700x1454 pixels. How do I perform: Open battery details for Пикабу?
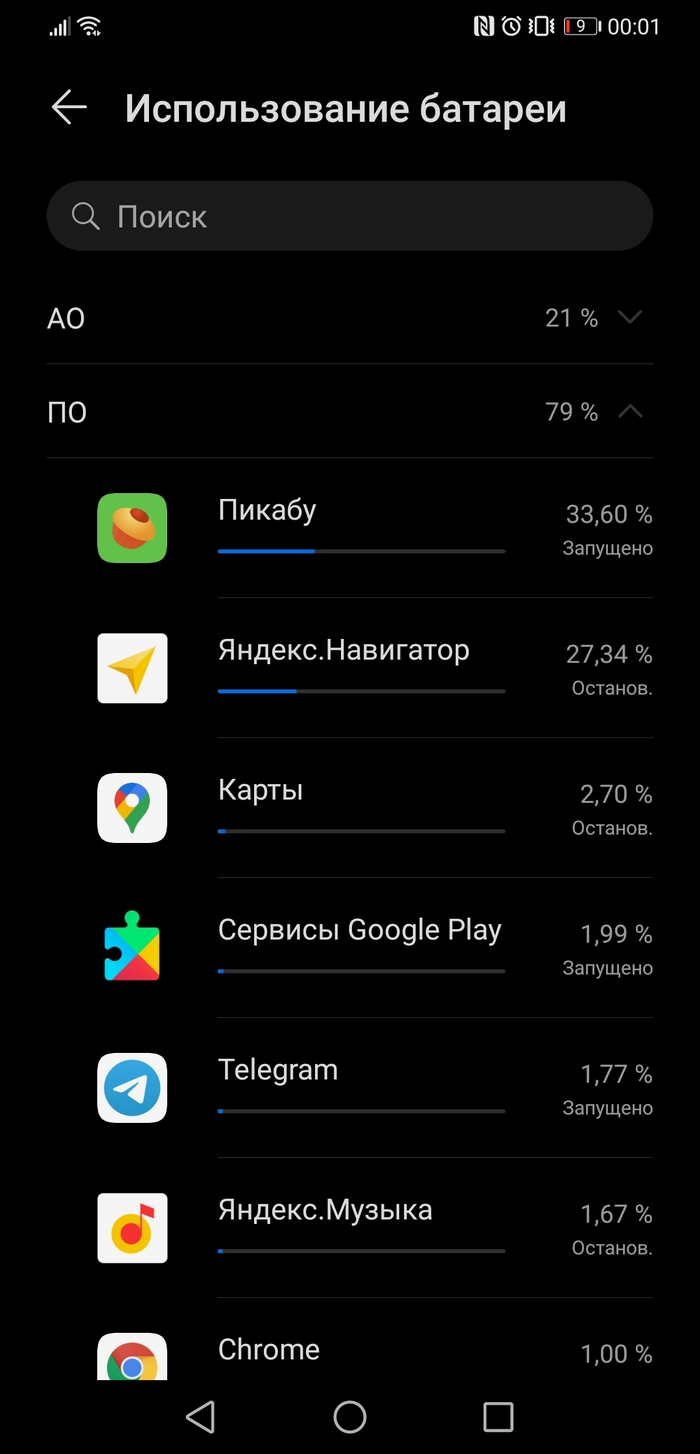(x=374, y=528)
